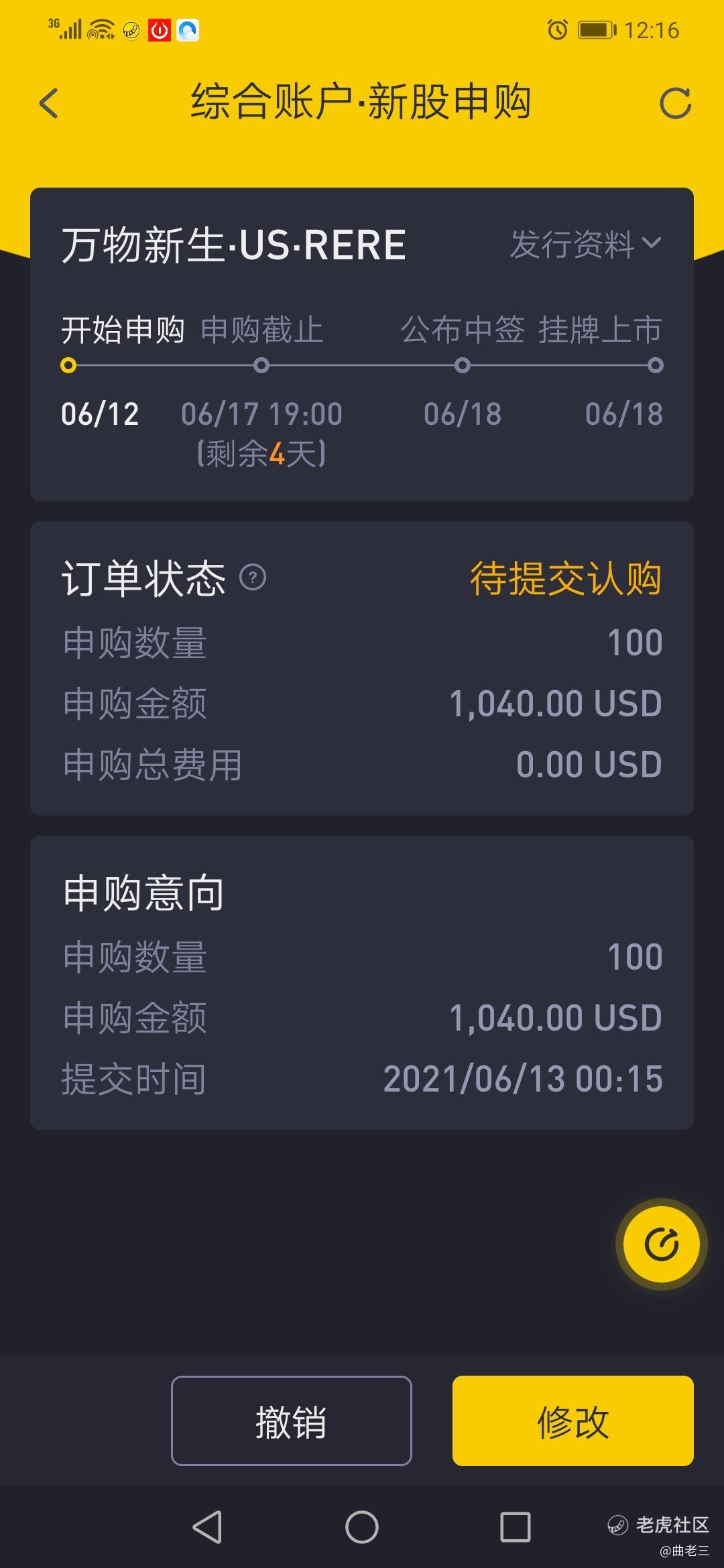
Task: Tap the yellow floating round button
Action: pos(661,1244)
